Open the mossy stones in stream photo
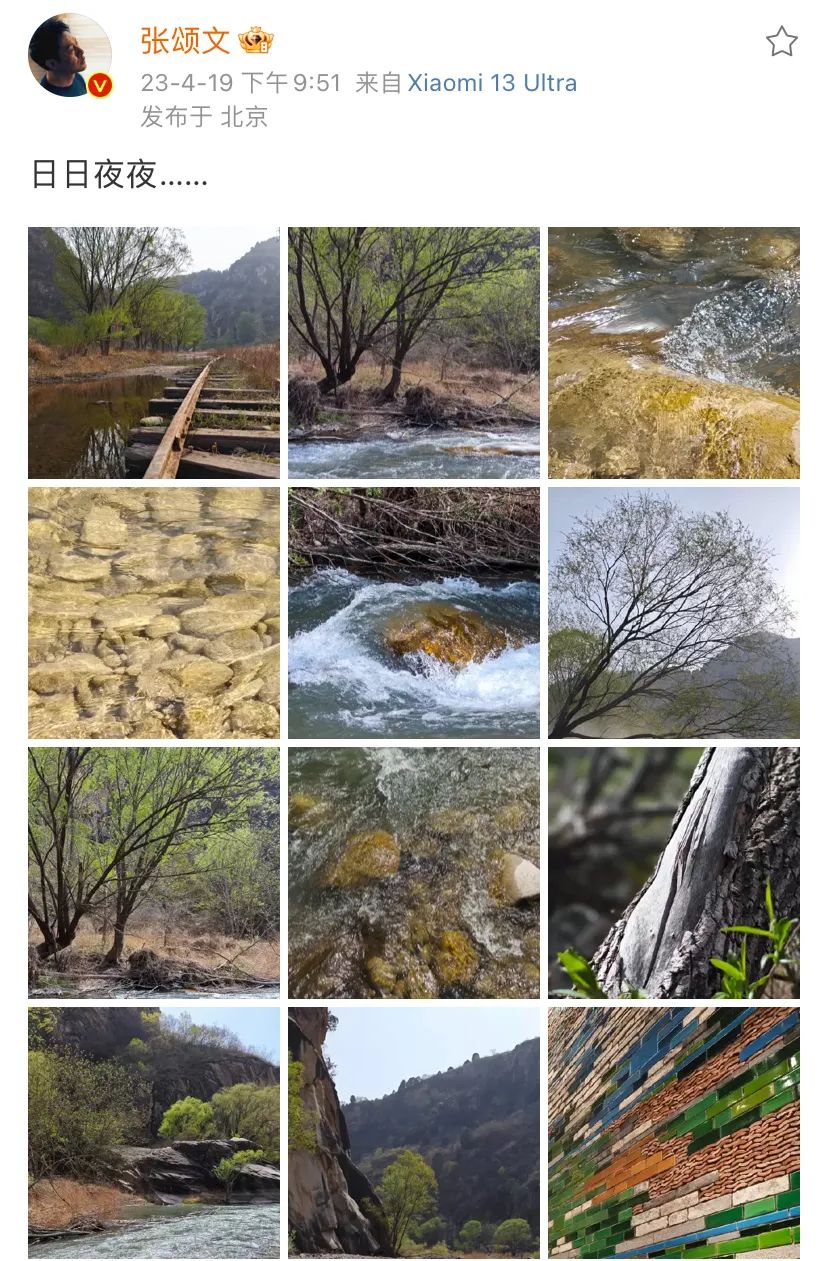The height and width of the screenshot is (1261, 828). point(413,873)
